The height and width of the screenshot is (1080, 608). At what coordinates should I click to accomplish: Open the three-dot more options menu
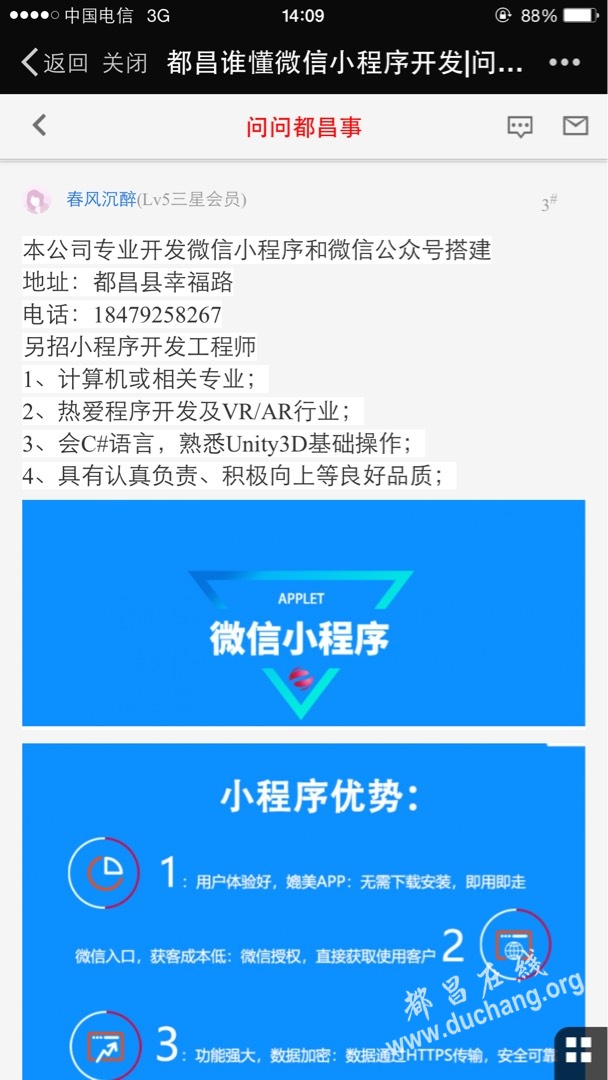(x=564, y=63)
